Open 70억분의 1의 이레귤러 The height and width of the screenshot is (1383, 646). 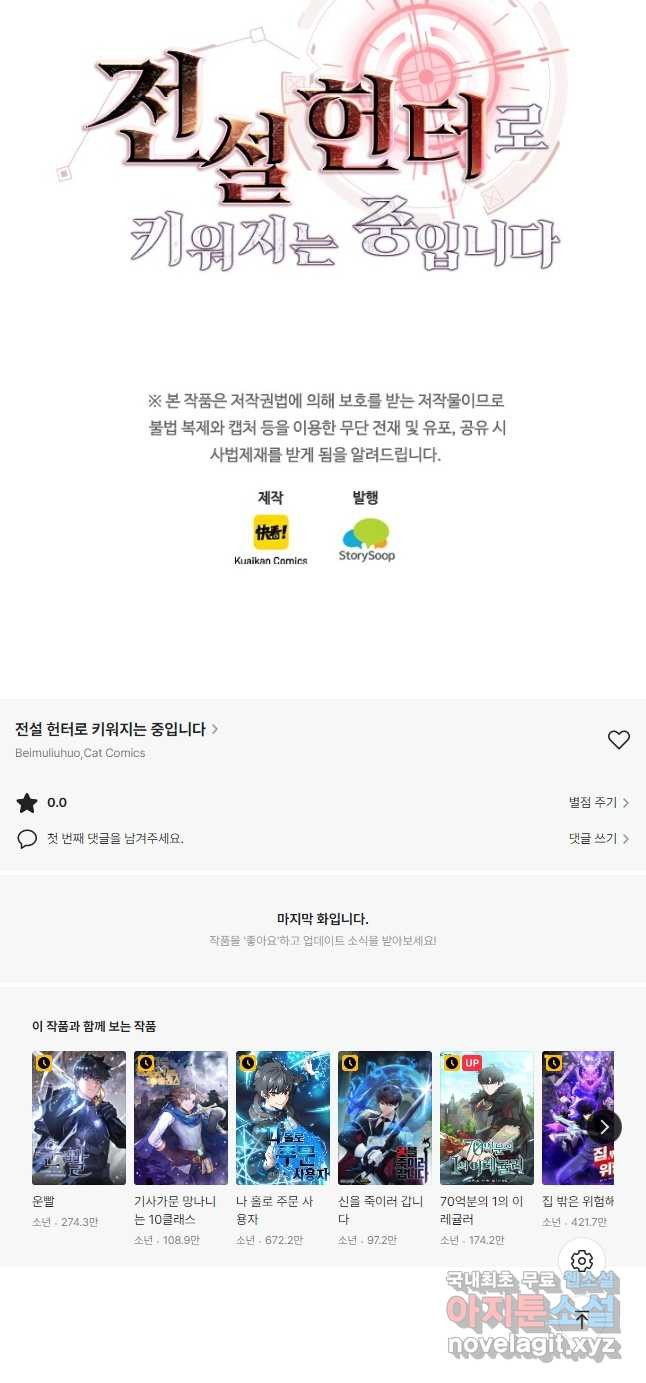[487, 1118]
